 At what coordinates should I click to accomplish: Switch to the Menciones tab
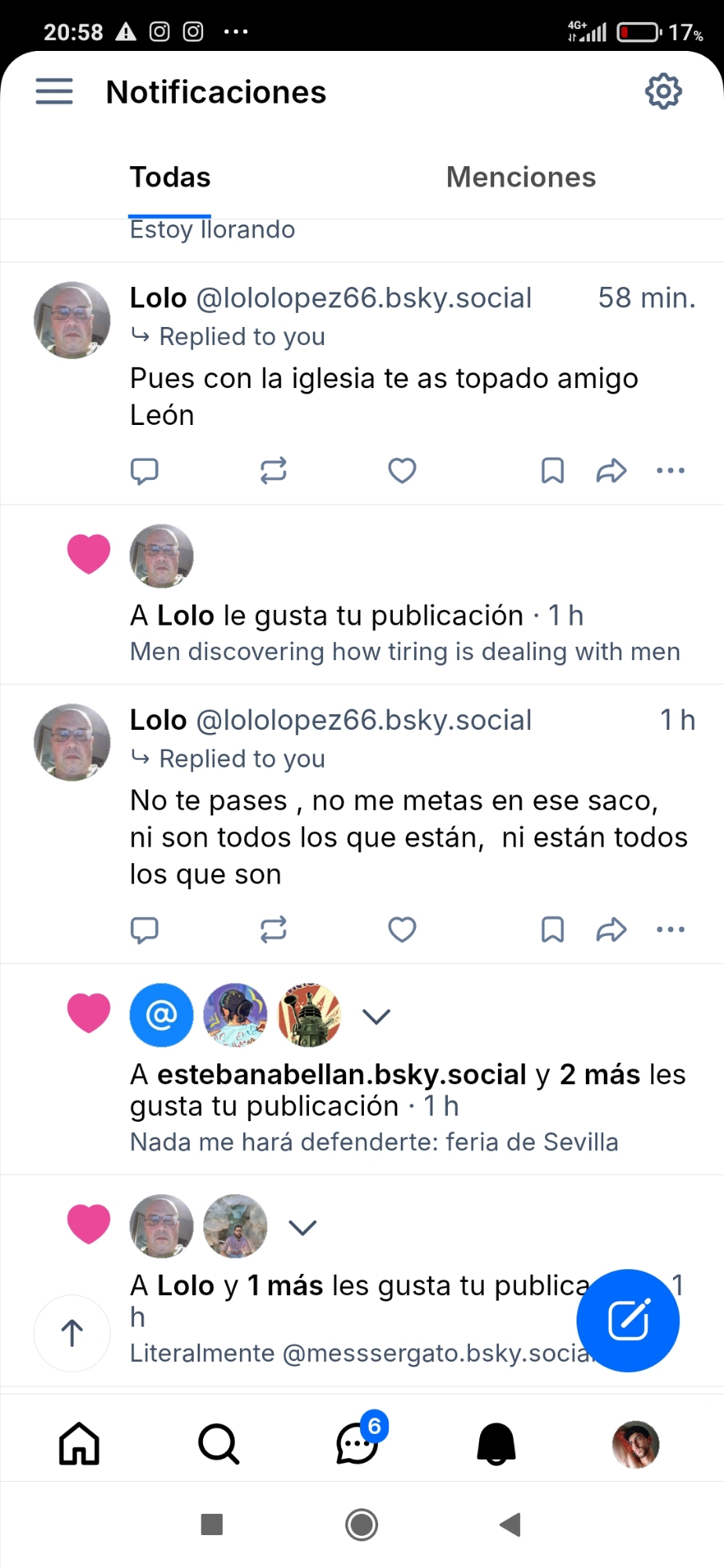click(521, 177)
